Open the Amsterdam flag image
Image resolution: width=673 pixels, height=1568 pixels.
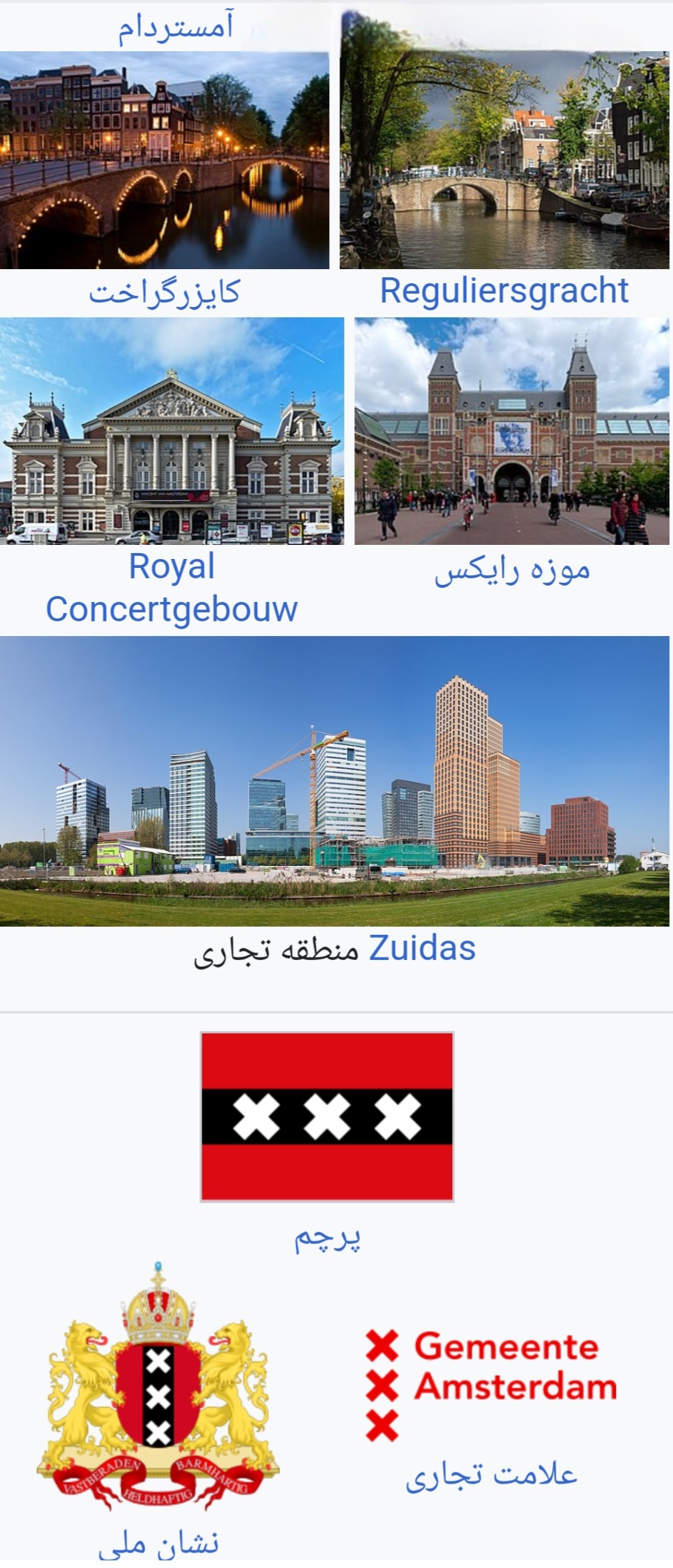click(x=327, y=1117)
